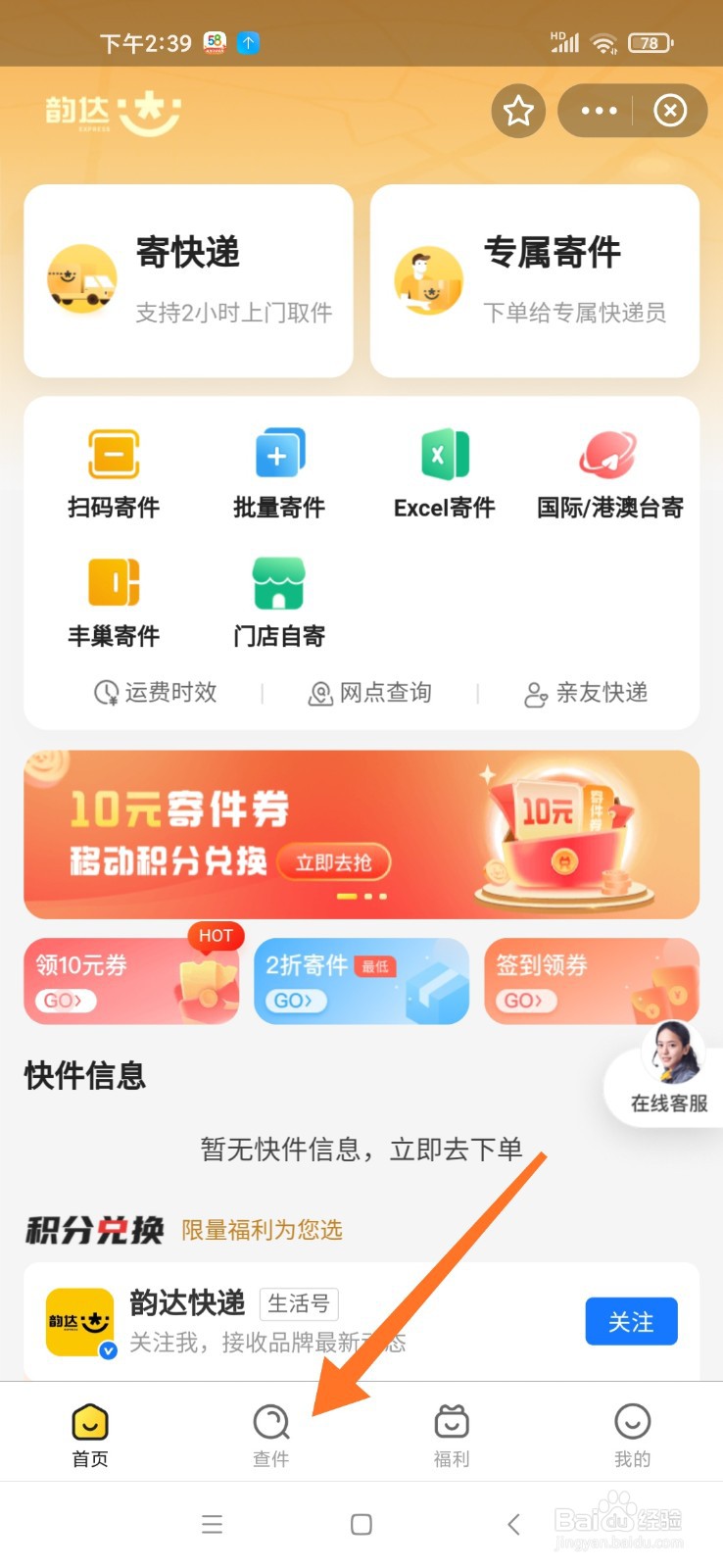This screenshot has width=723, height=1568.
Task: Open the more options menu at top
Action: pos(598,111)
